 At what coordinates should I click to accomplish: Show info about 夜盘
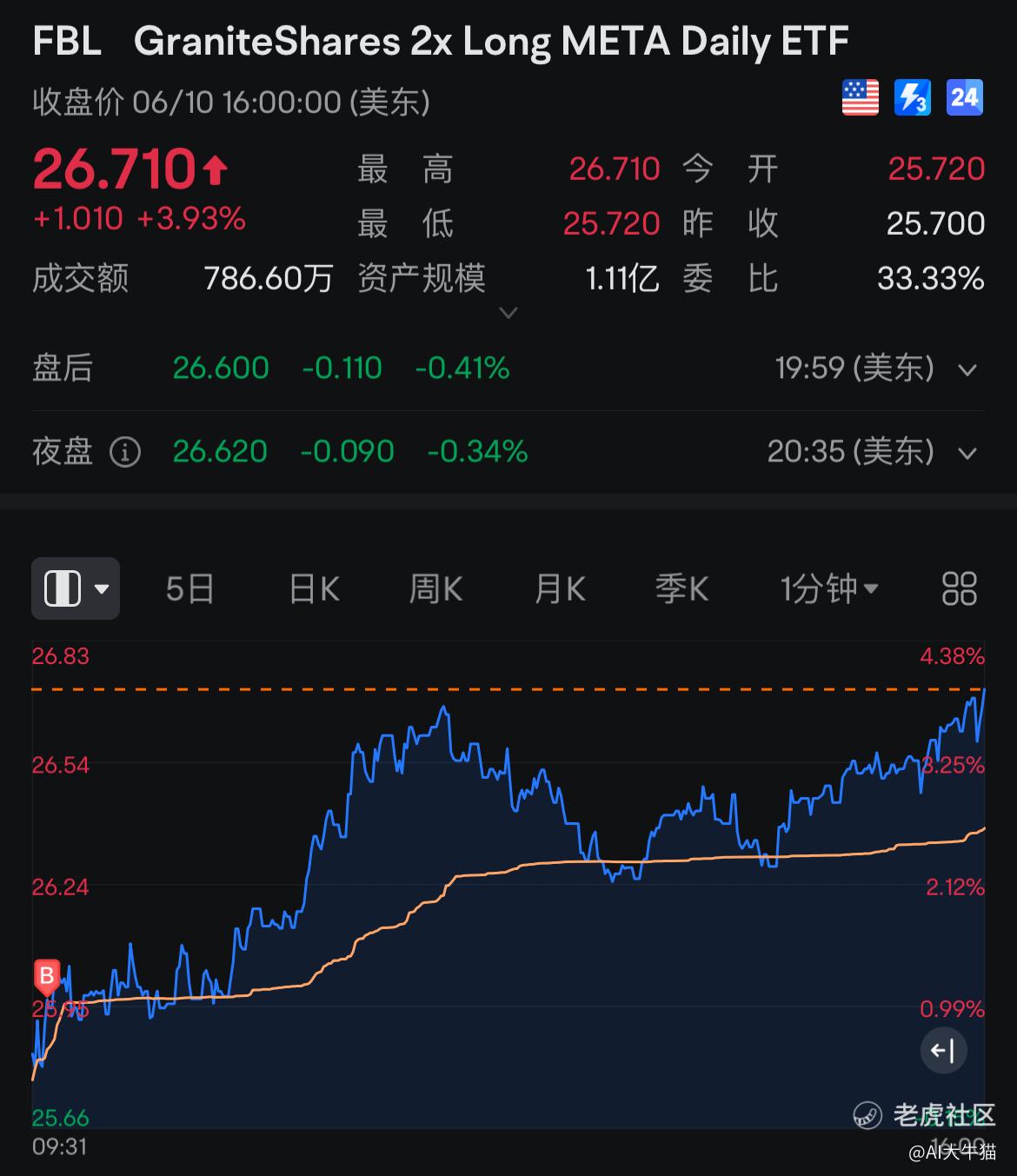tap(125, 453)
